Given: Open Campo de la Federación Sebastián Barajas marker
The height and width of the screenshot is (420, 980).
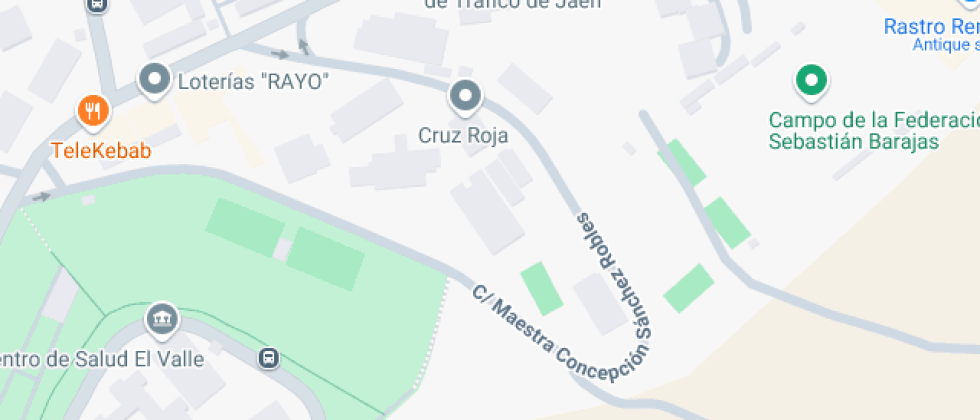Looking at the screenshot, I should click(x=812, y=79).
